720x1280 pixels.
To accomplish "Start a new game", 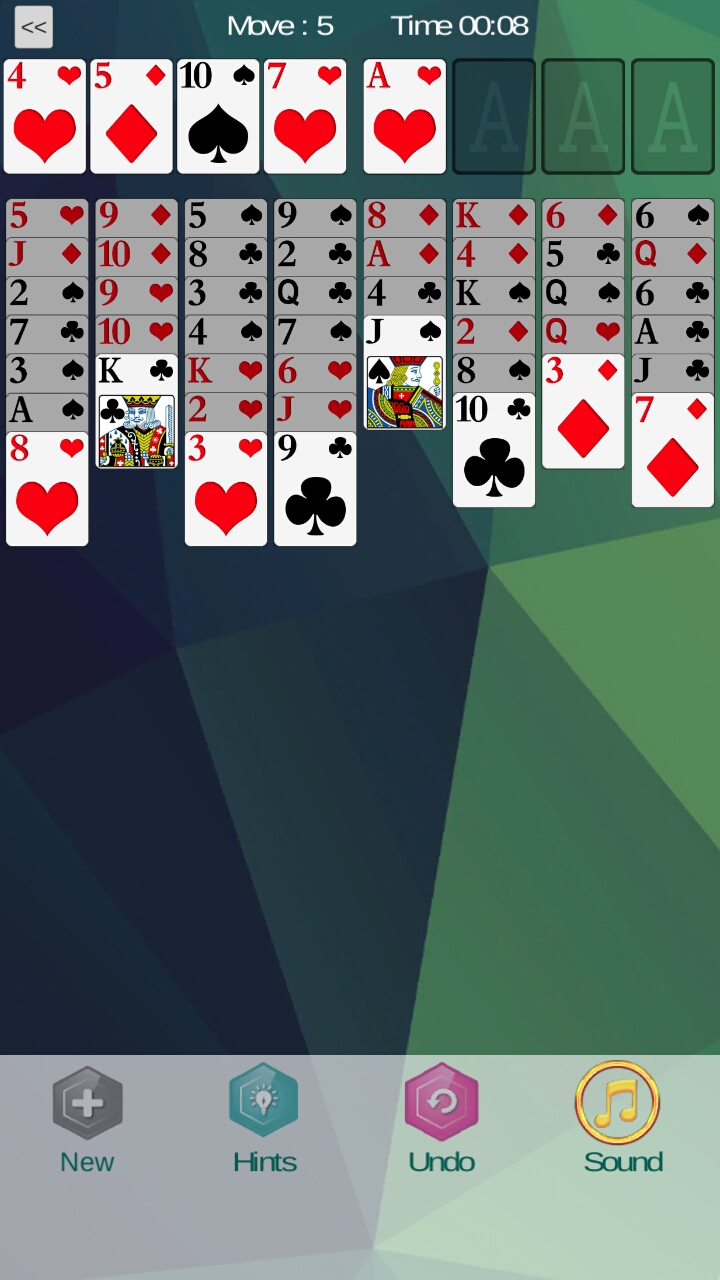I will pos(88,1120).
